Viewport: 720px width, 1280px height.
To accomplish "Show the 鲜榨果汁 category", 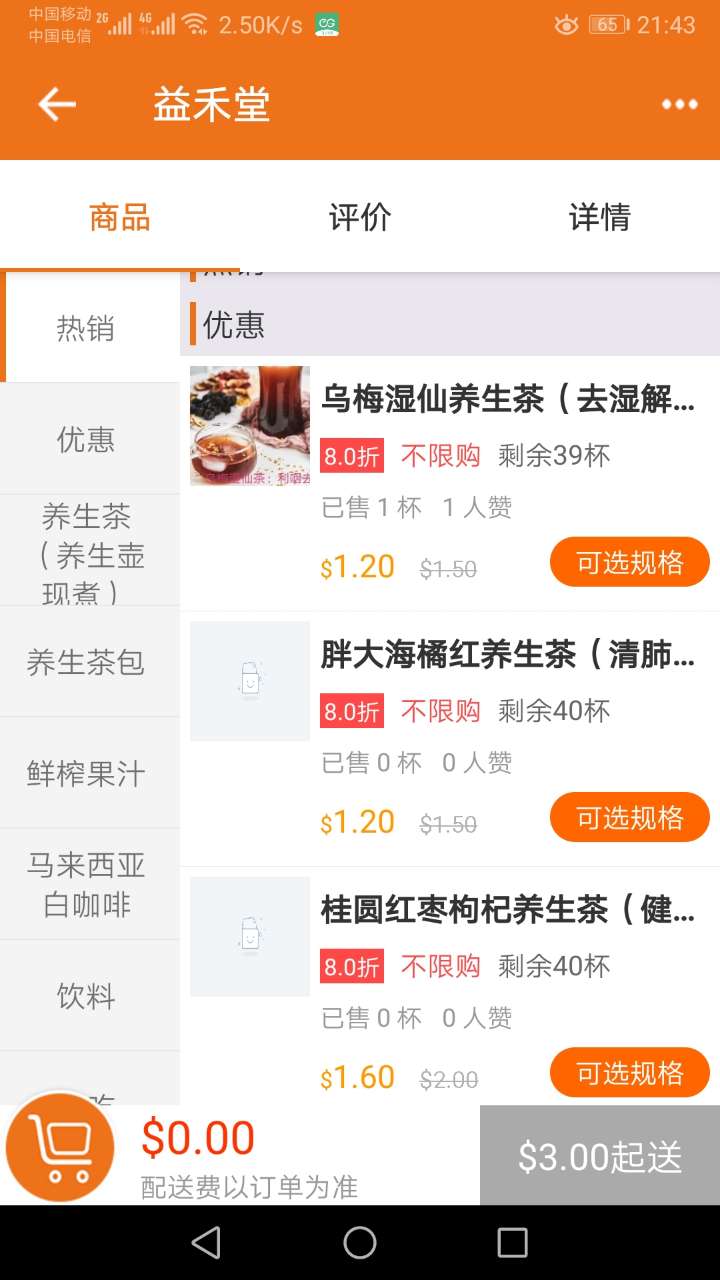I will pos(86,773).
